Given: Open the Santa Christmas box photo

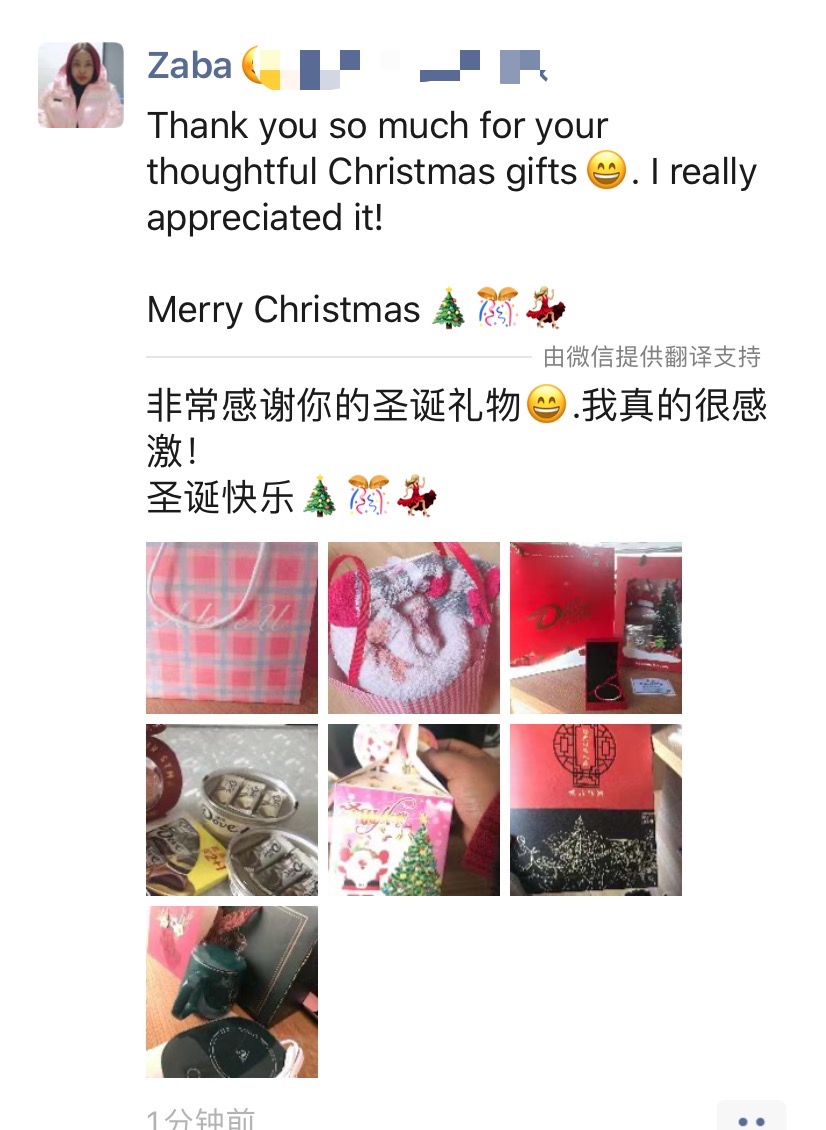Looking at the screenshot, I should point(414,810).
